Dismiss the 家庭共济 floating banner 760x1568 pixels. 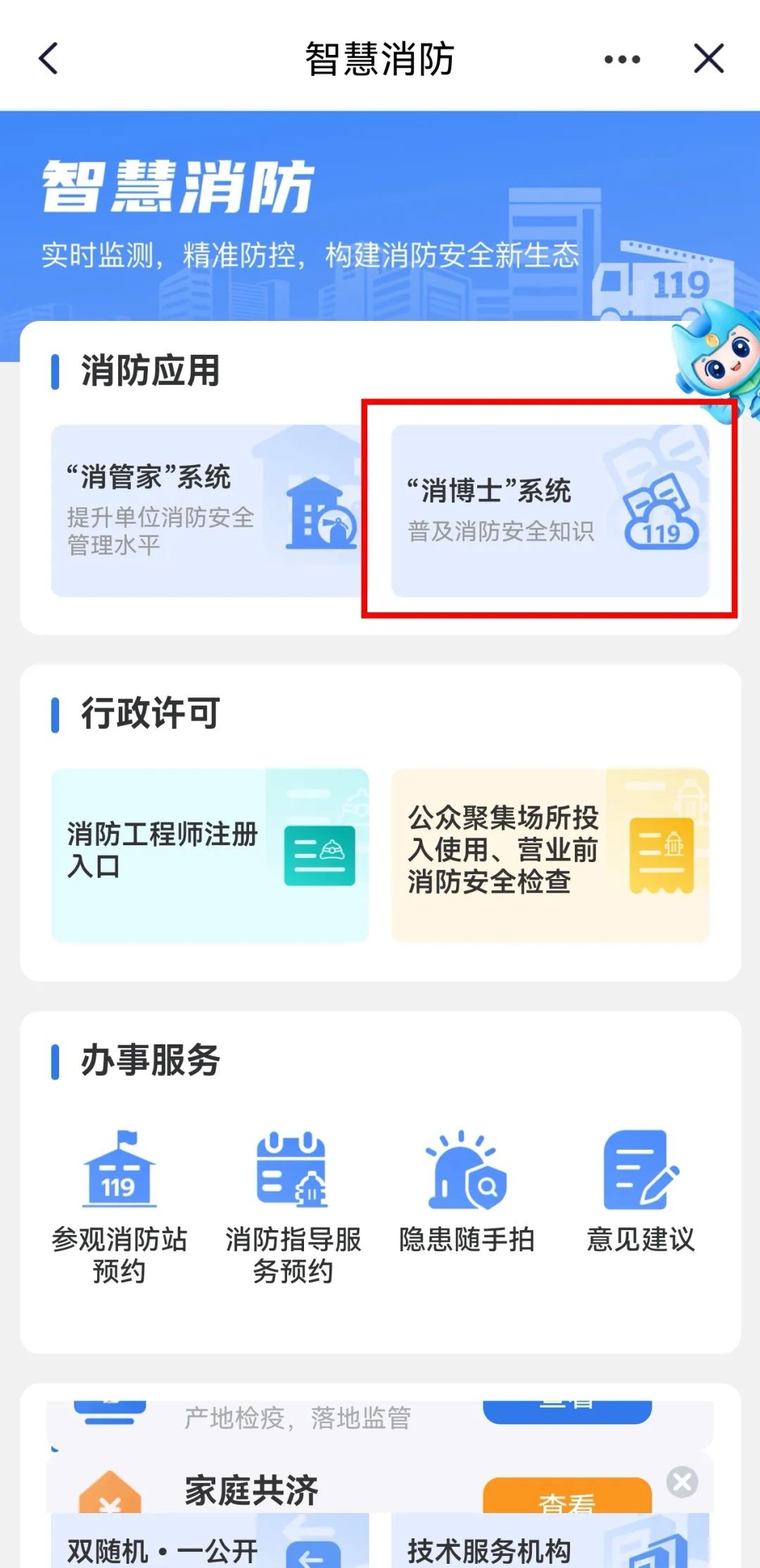coord(682,1481)
